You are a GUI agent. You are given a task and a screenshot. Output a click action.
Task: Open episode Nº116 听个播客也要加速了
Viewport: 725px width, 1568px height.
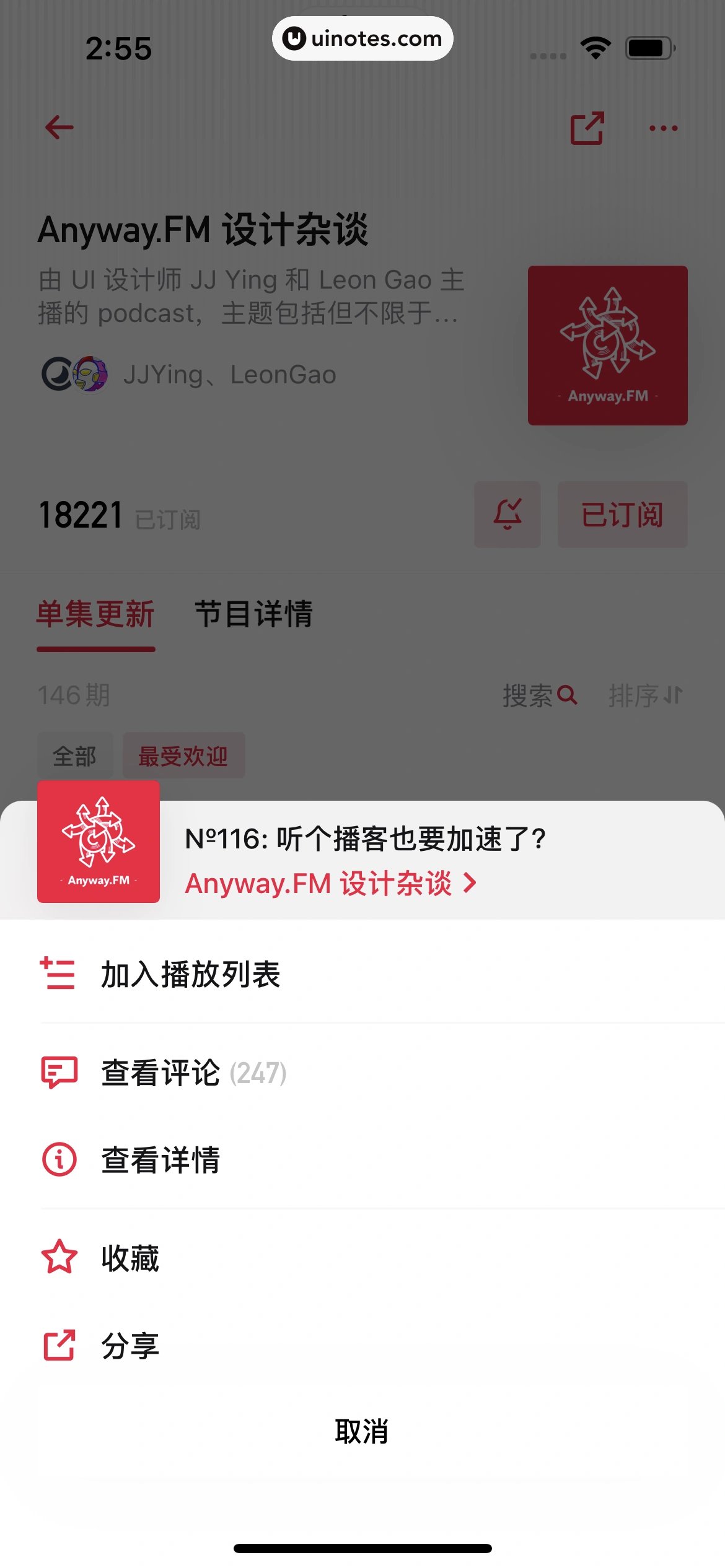[364, 840]
